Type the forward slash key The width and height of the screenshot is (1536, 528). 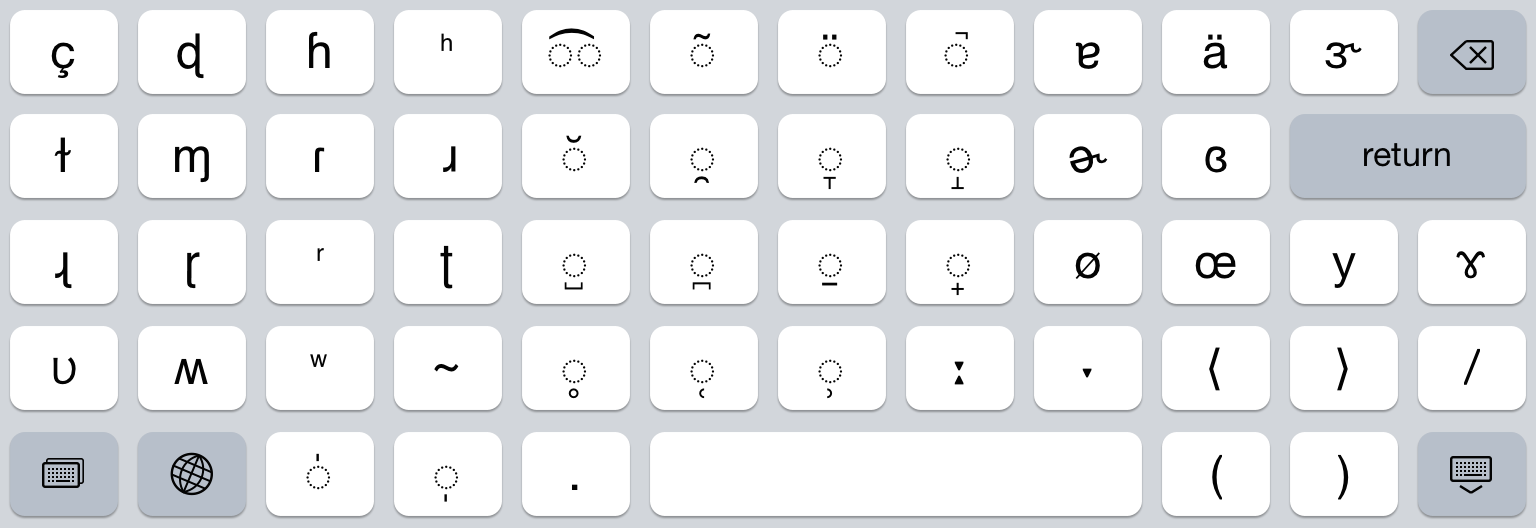(x=1471, y=368)
